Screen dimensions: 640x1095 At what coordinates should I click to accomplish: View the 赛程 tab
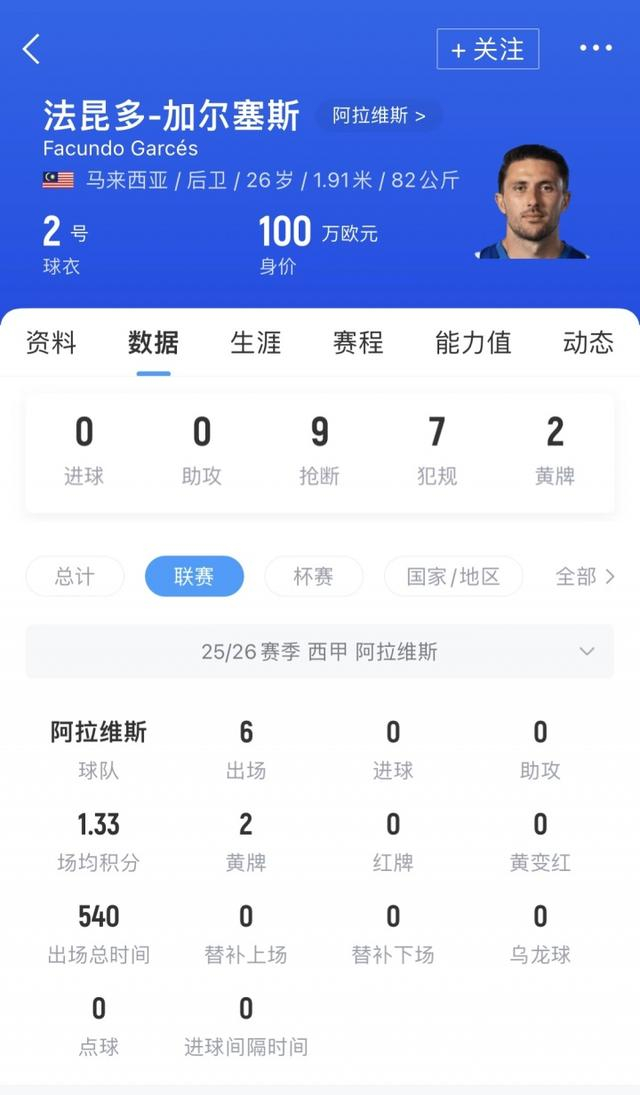(x=357, y=343)
